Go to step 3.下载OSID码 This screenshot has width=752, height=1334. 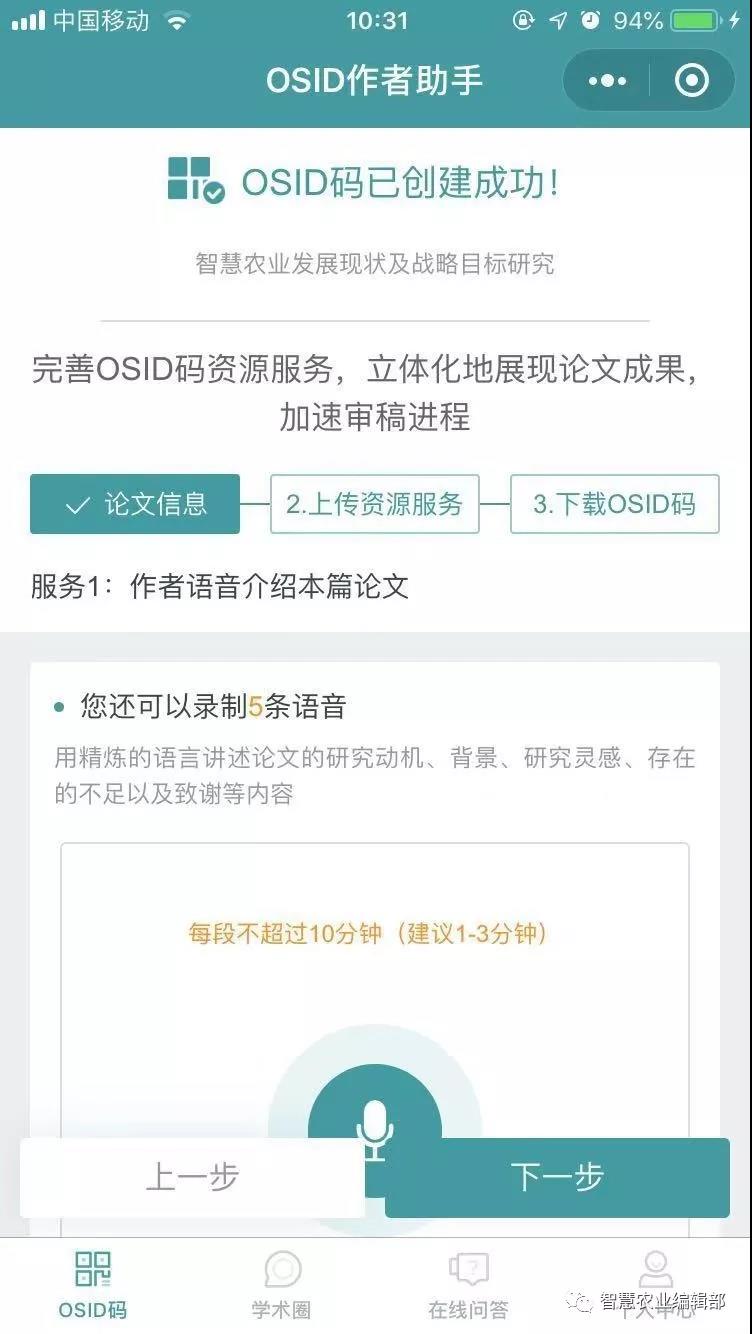coord(614,504)
